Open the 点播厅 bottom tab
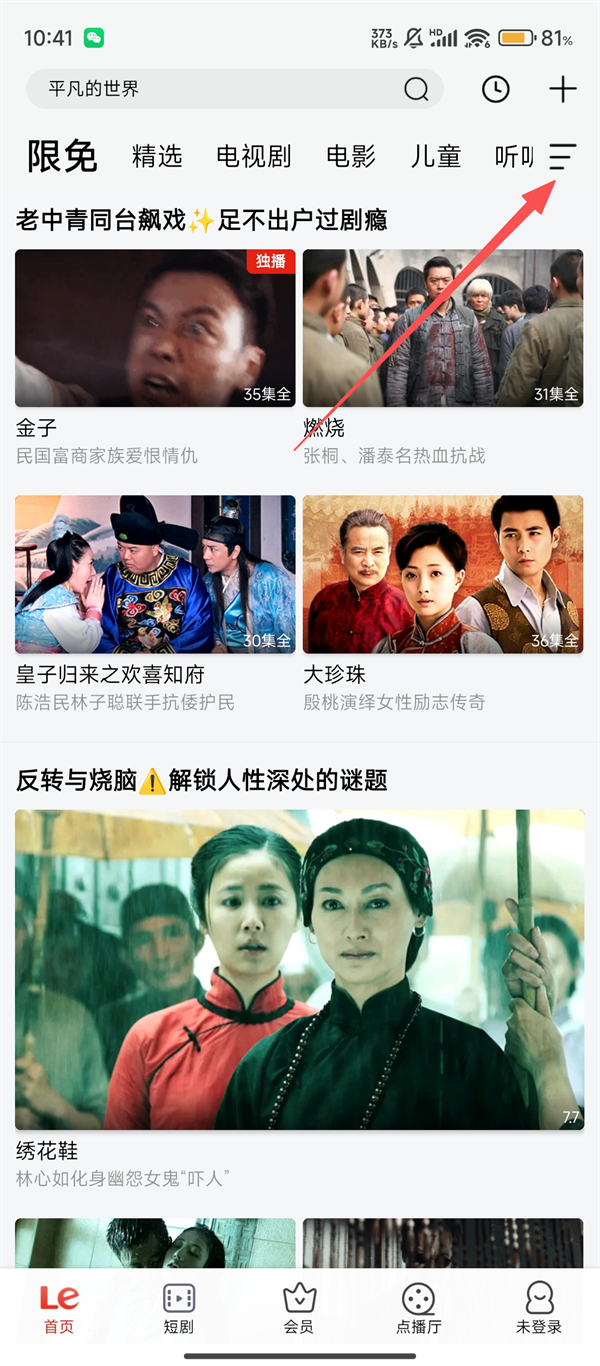Viewport: 600px width, 1366px height. 419,1309
